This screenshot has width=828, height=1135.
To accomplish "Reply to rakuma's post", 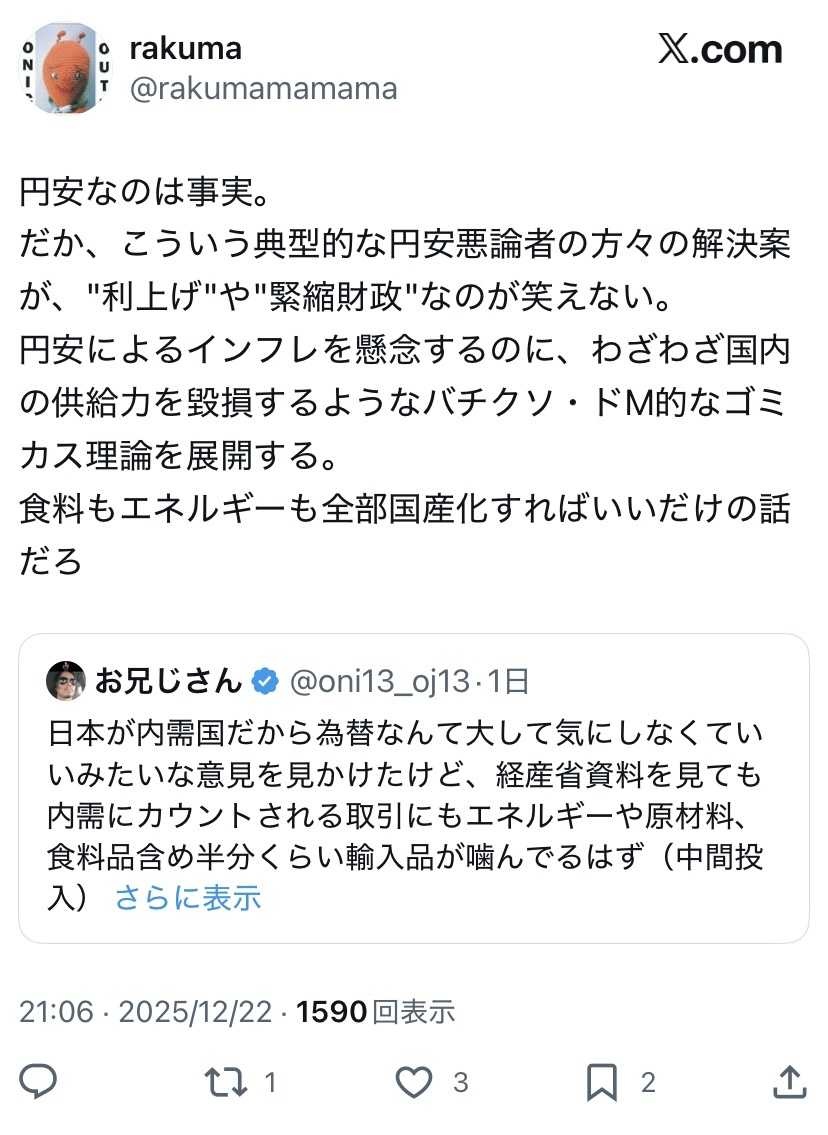I will click(40, 1081).
